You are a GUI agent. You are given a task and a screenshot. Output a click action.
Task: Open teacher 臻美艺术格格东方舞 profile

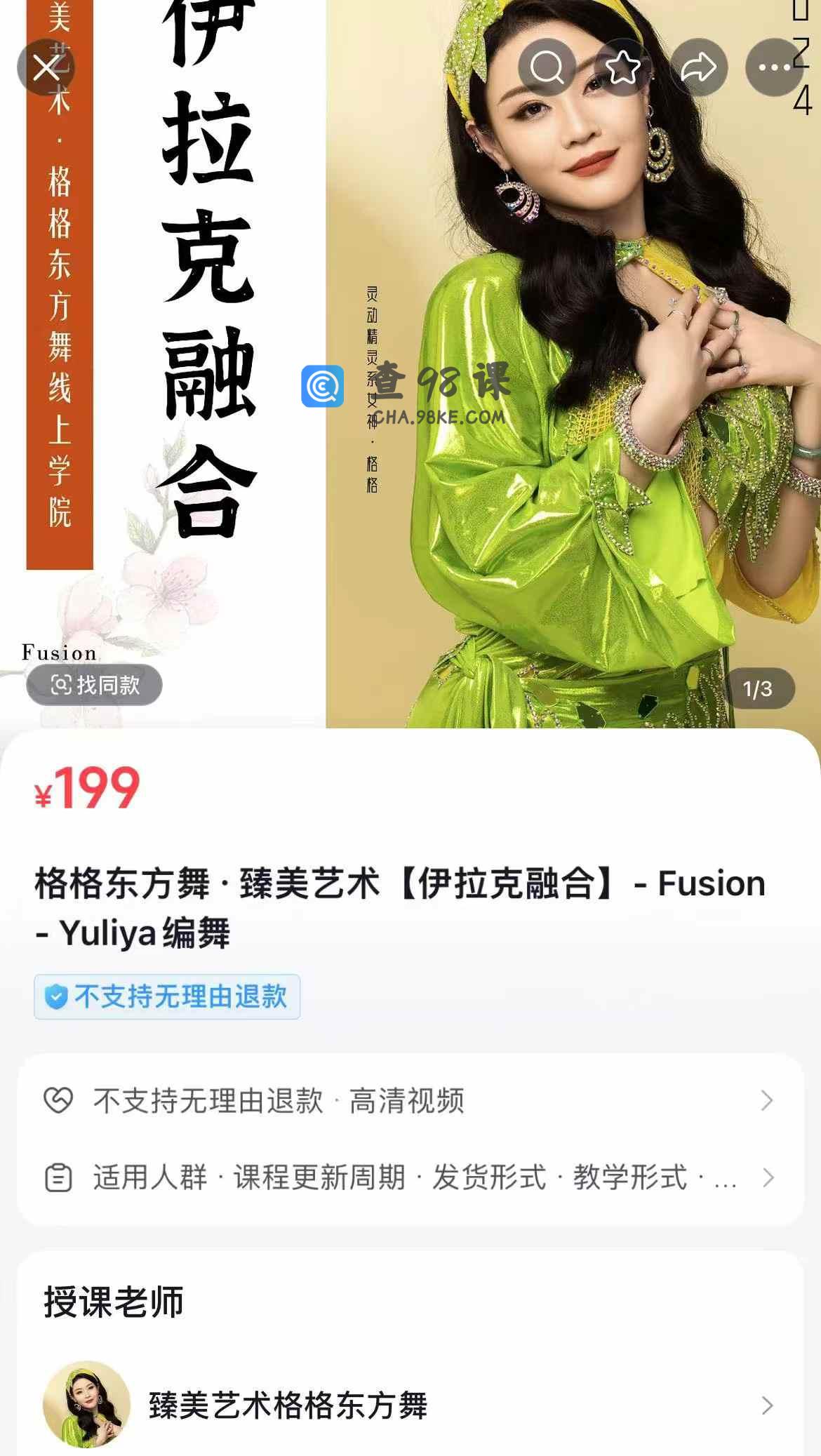tap(410, 1405)
